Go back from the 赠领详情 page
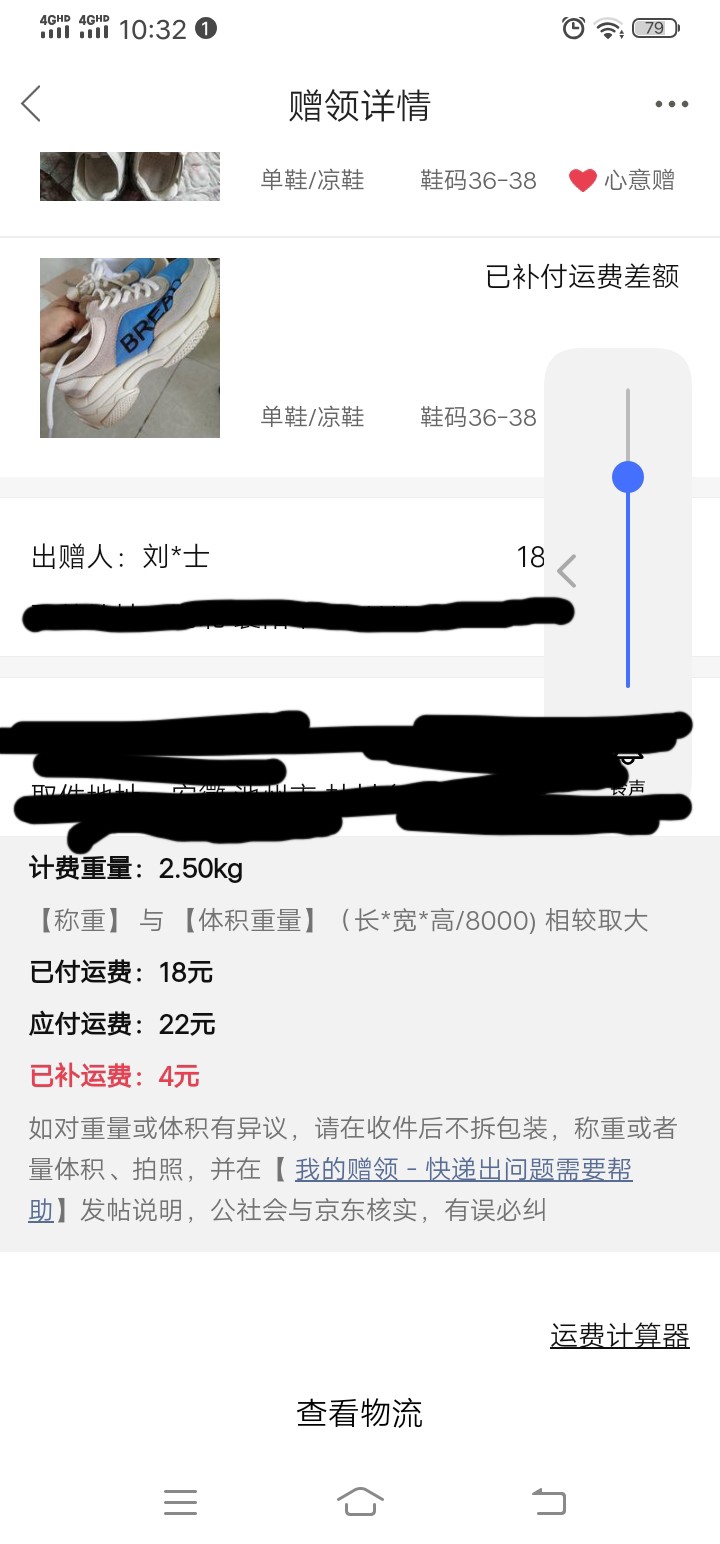The height and width of the screenshot is (1544, 720). point(32,104)
